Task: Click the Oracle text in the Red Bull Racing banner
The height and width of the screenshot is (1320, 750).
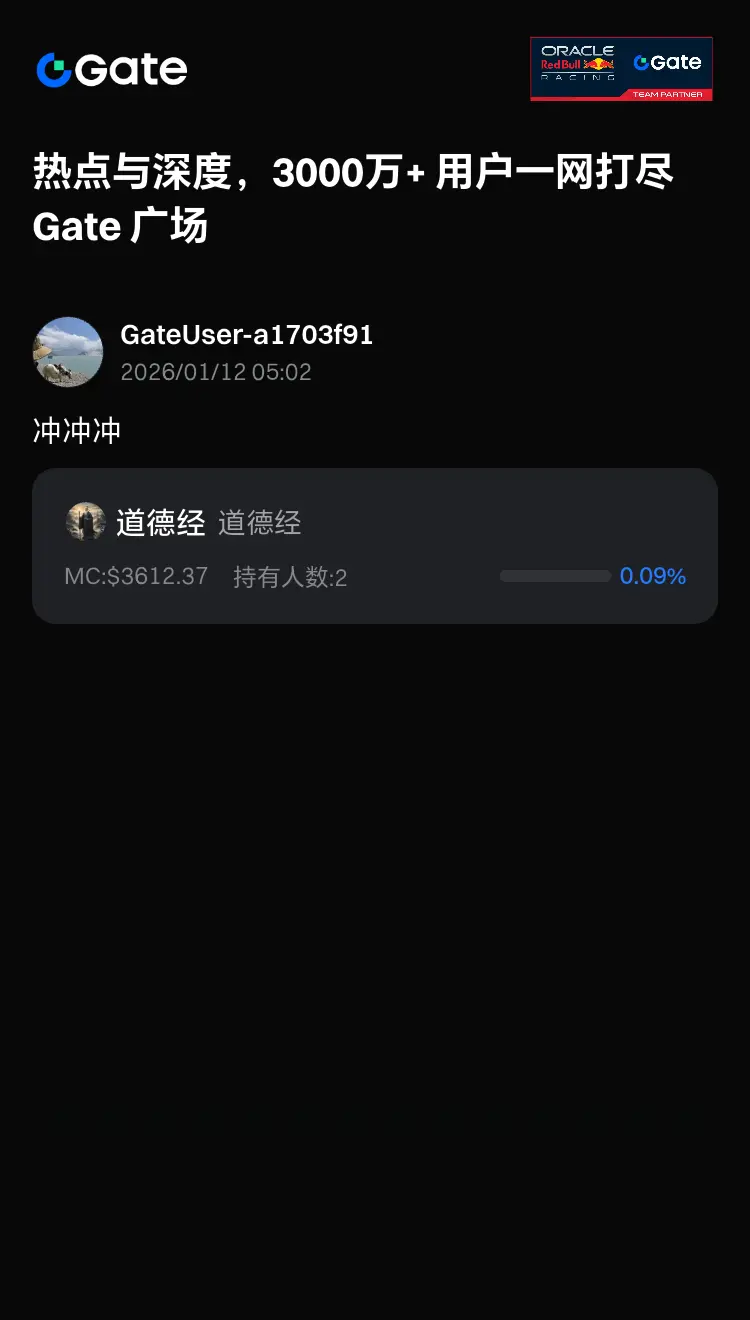Action: (578, 50)
